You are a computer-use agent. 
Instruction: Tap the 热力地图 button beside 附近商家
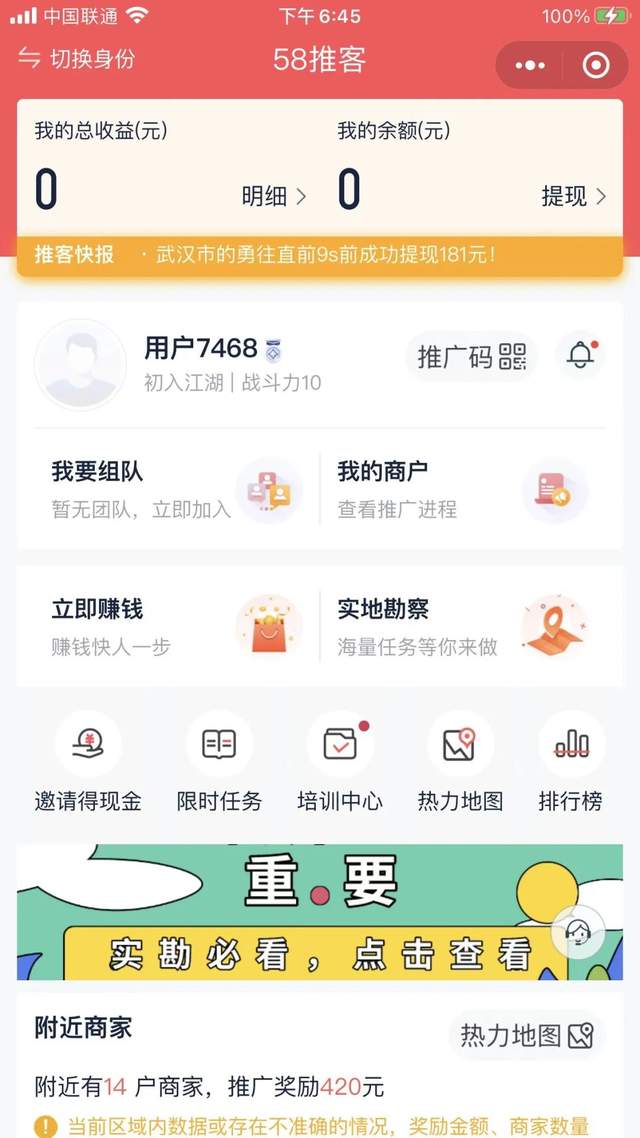click(x=526, y=1035)
